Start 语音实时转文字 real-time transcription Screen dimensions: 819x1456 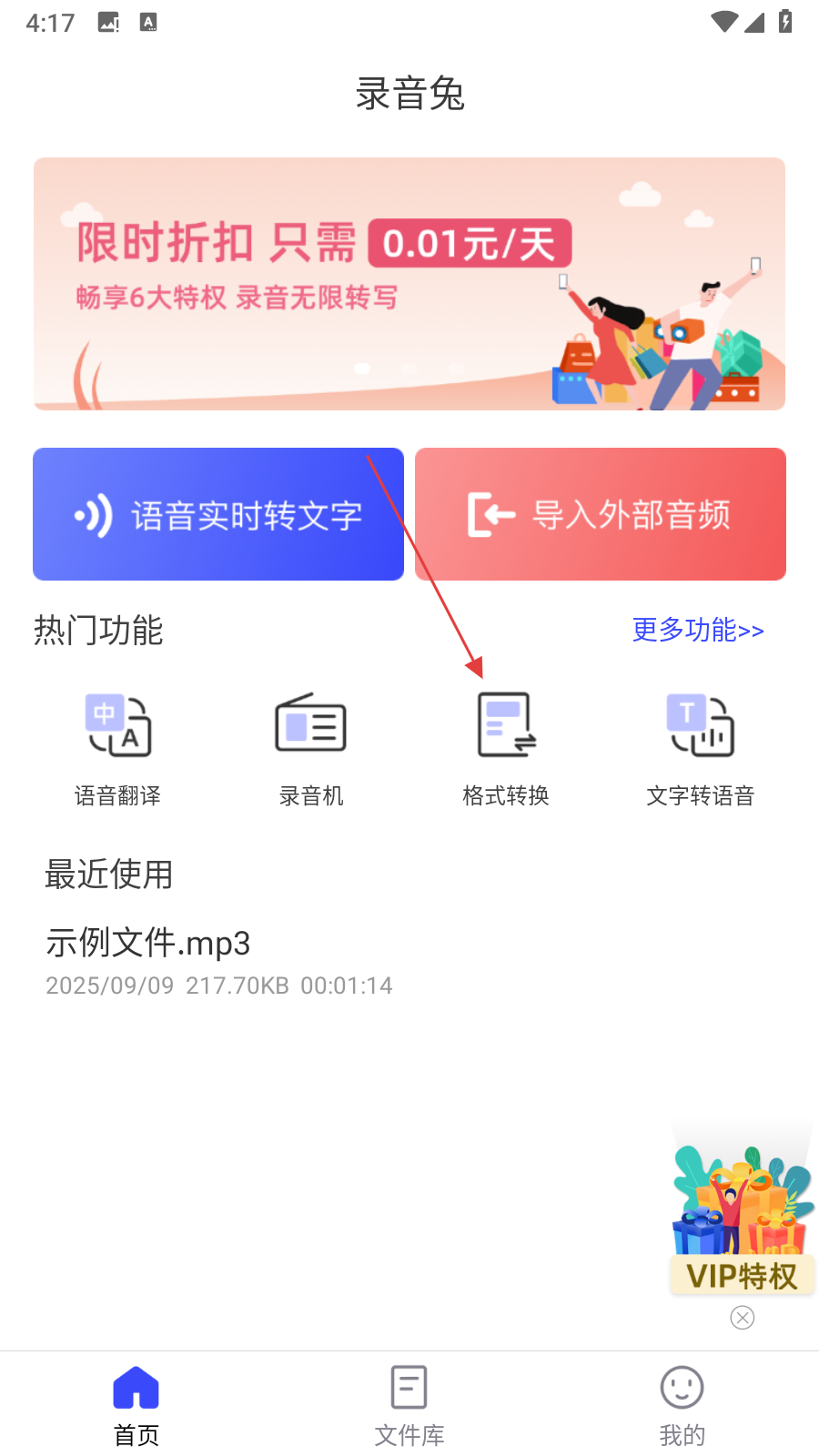(218, 514)
